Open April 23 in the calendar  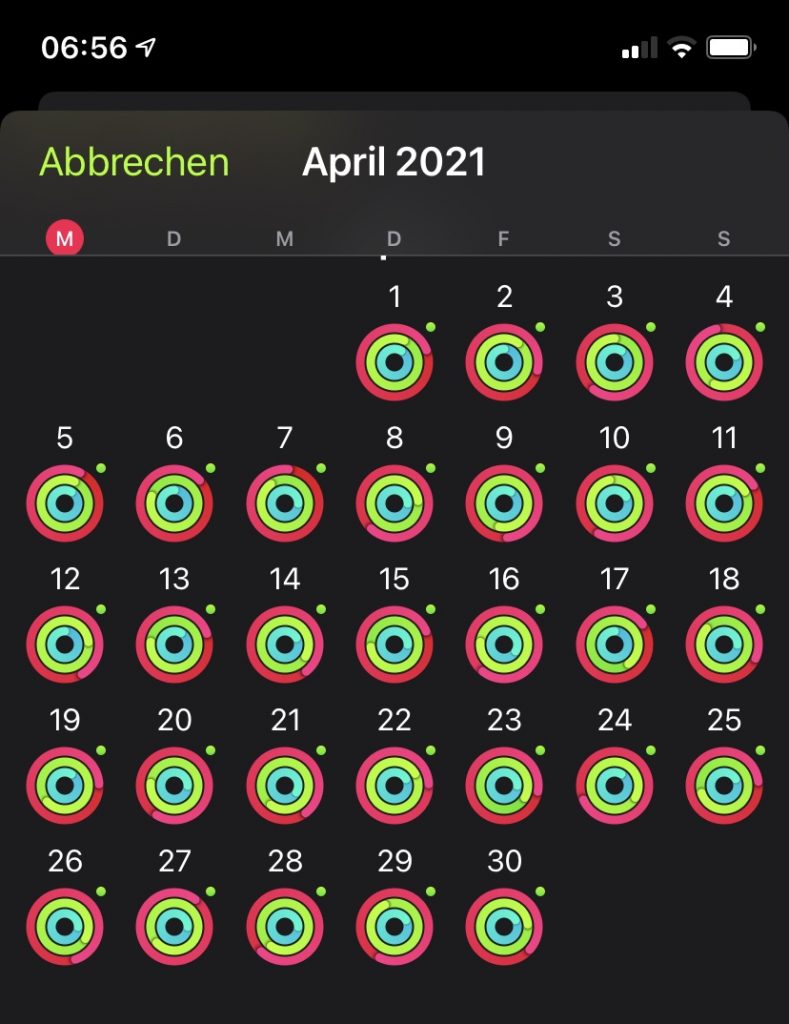click(x=504, y=785)
